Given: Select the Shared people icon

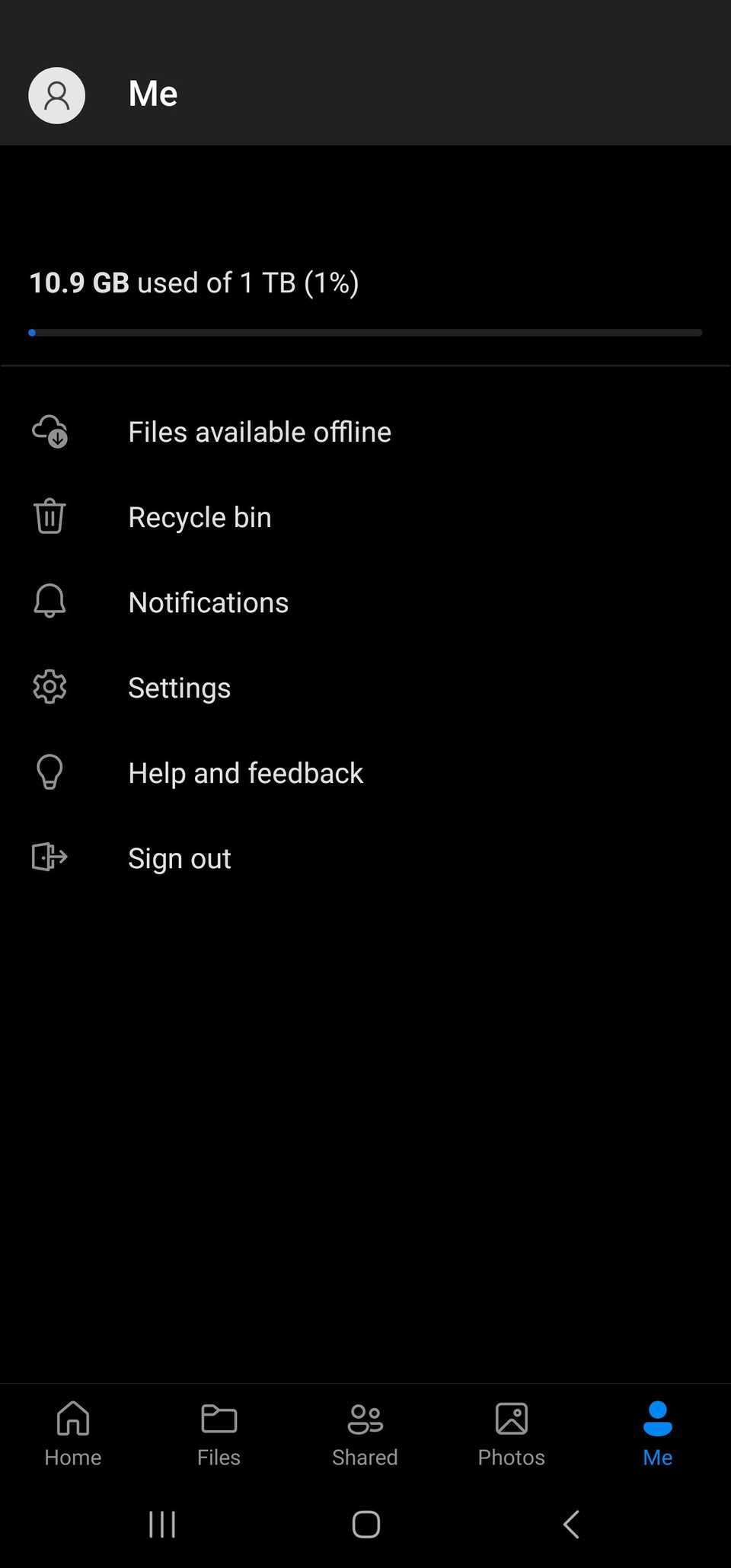Looking at the screenshot, I should [365, 1419].
